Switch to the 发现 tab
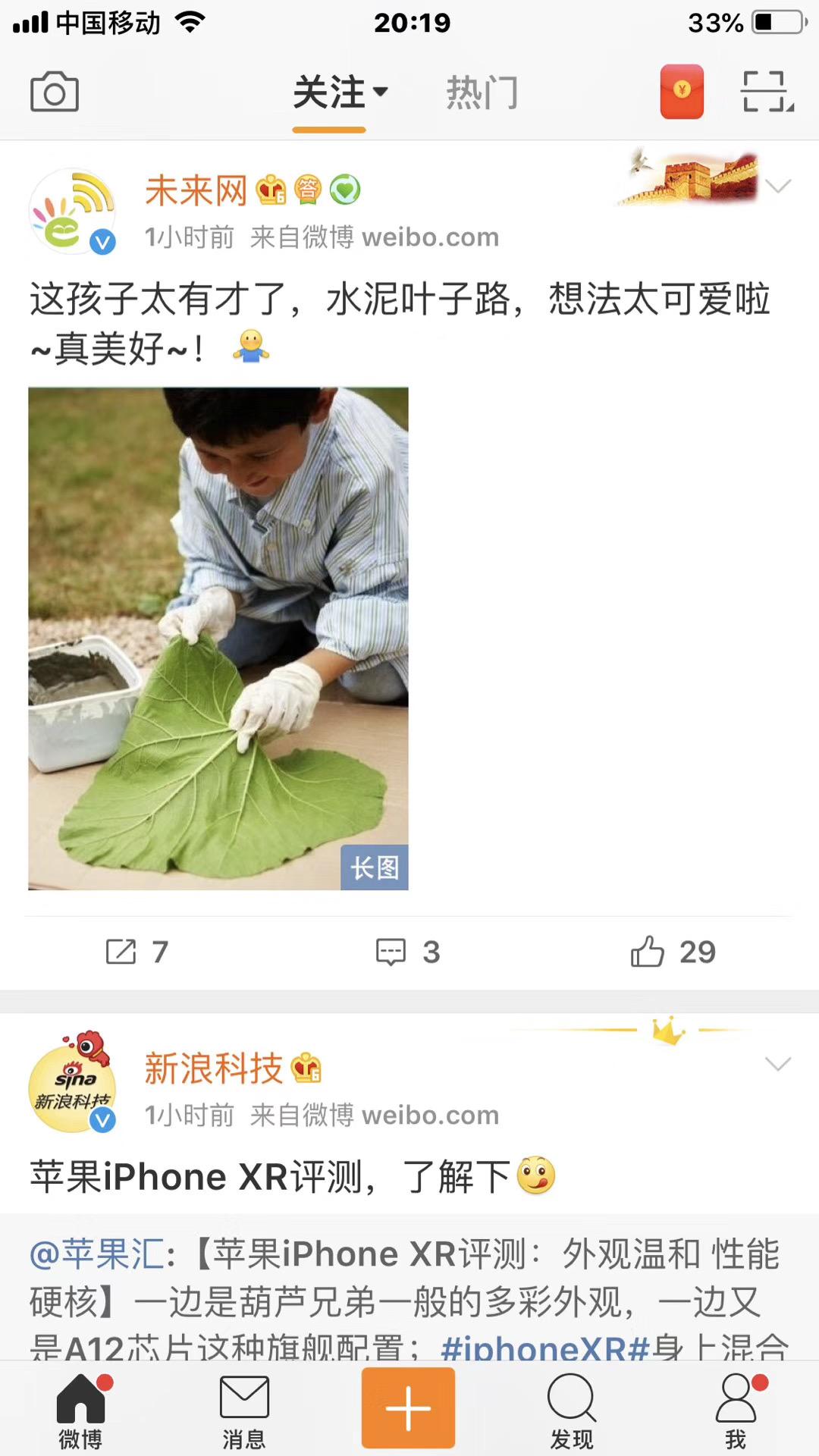This screenshot has height=1456, width=819. tap(572, 1411)
